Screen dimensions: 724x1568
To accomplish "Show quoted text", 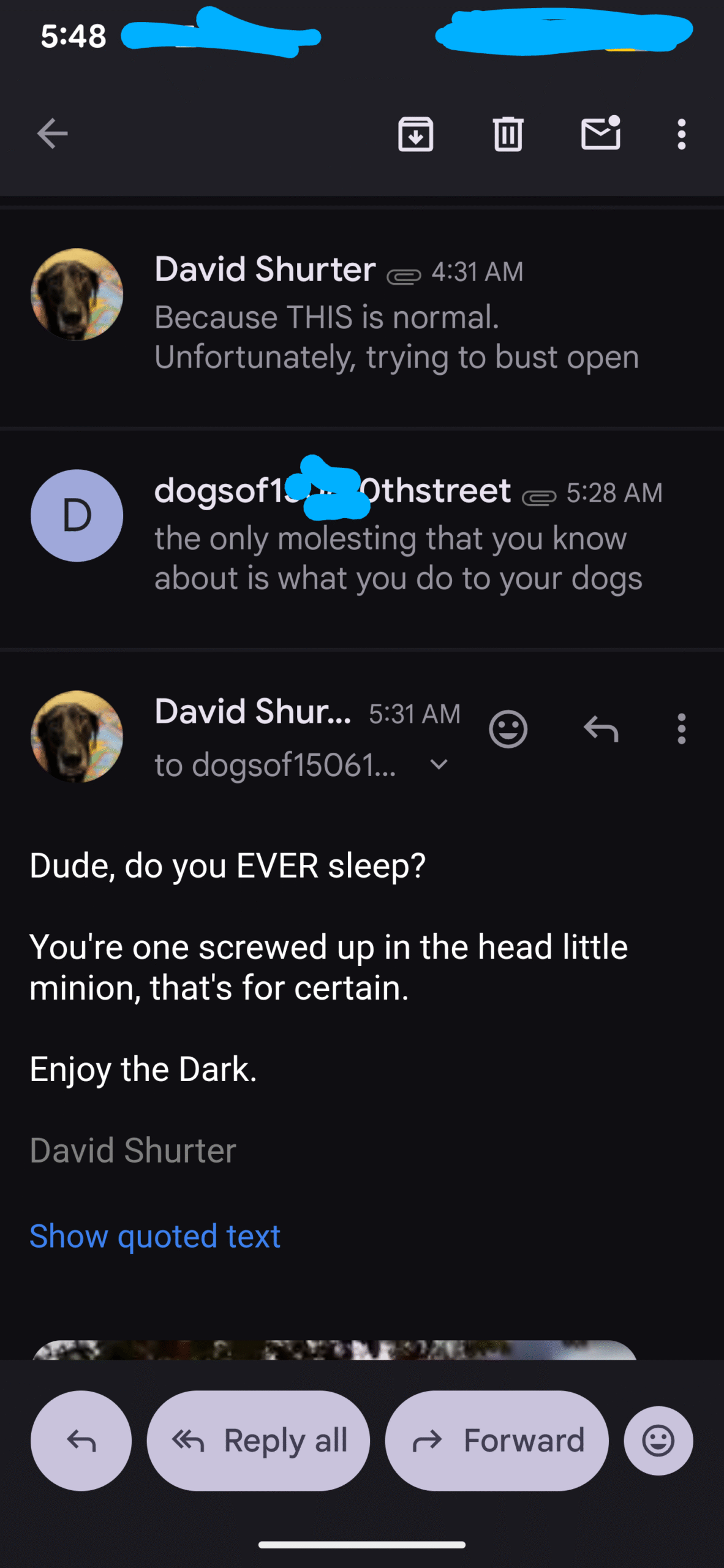I will click(x=155, y=1235).
